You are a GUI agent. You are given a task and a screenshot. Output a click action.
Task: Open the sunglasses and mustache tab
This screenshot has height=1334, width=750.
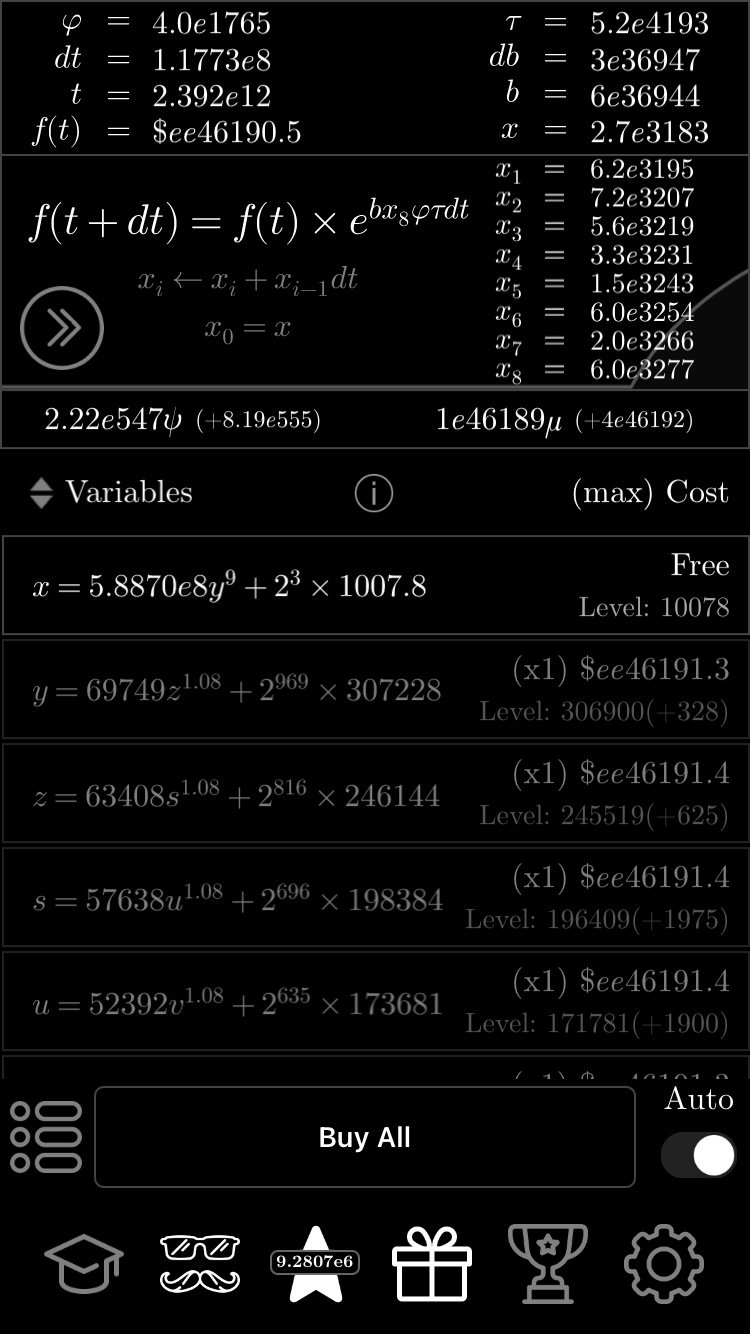pos(200,1265)
